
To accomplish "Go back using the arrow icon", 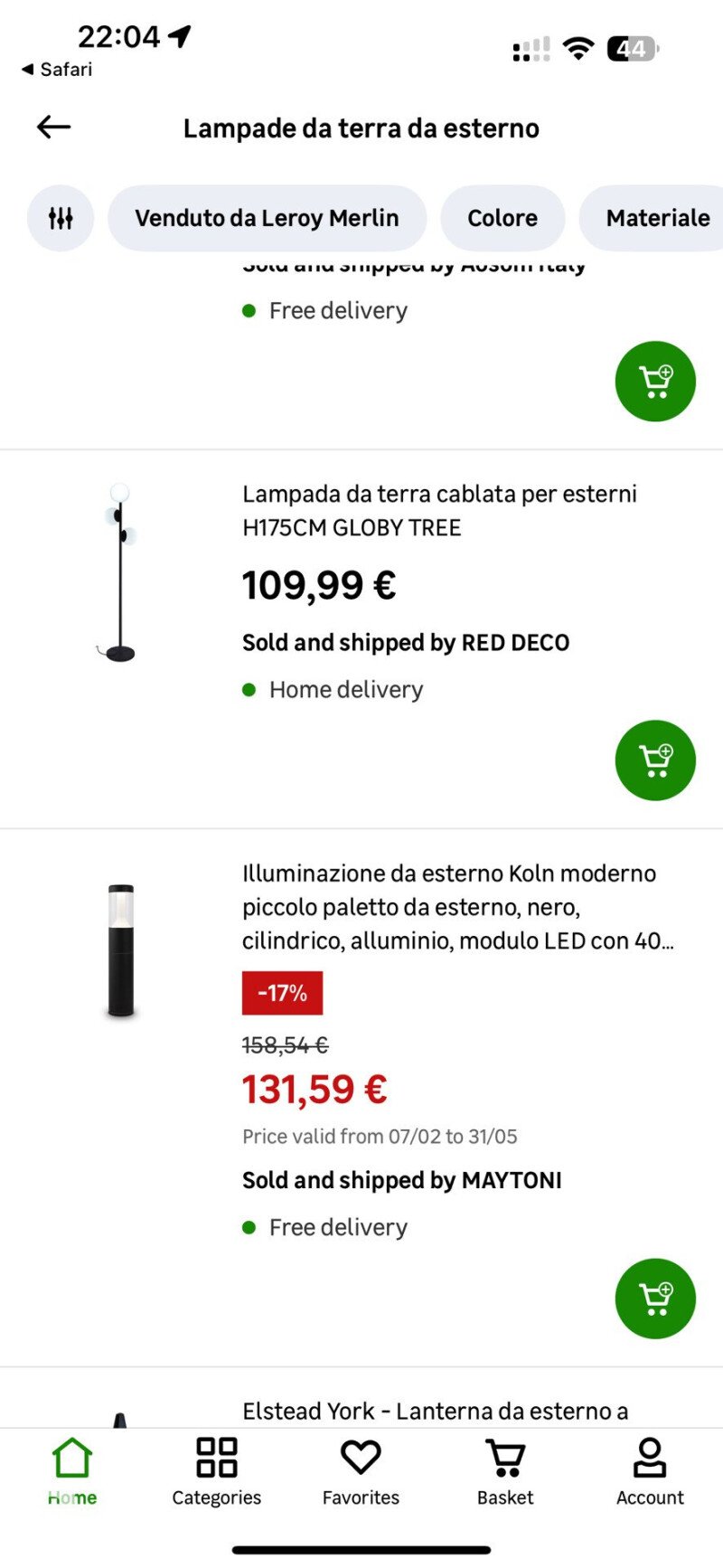I will pos(53,128).
